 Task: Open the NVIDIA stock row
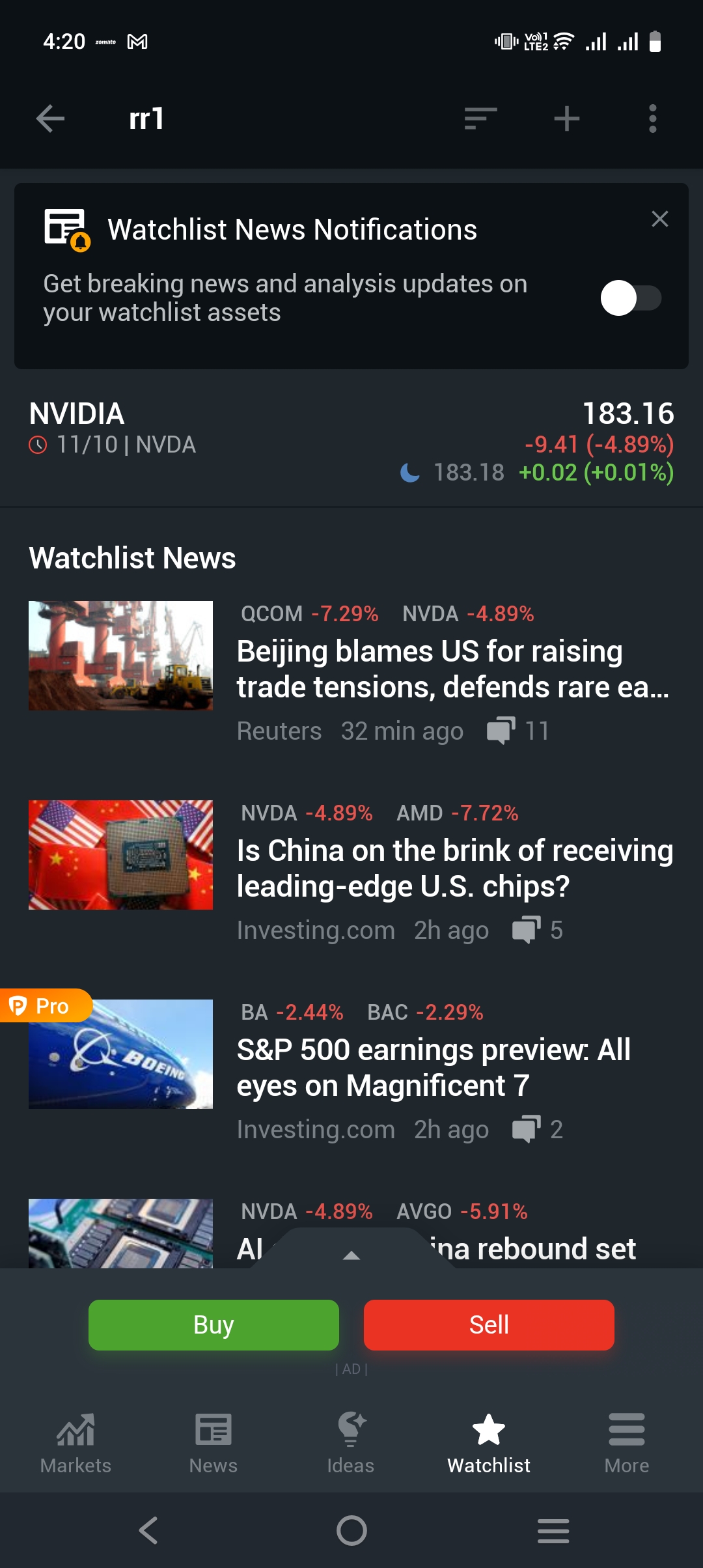[351, 441]
